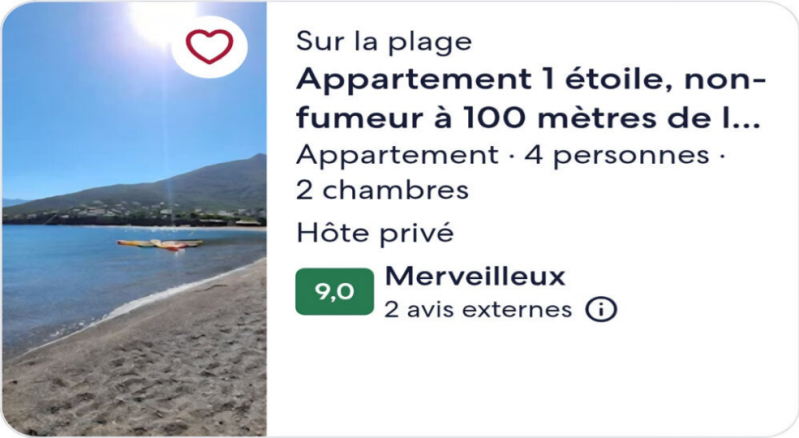Save the apartment with the heart icon
Screen dimensions: 799x438
[209, 46]
